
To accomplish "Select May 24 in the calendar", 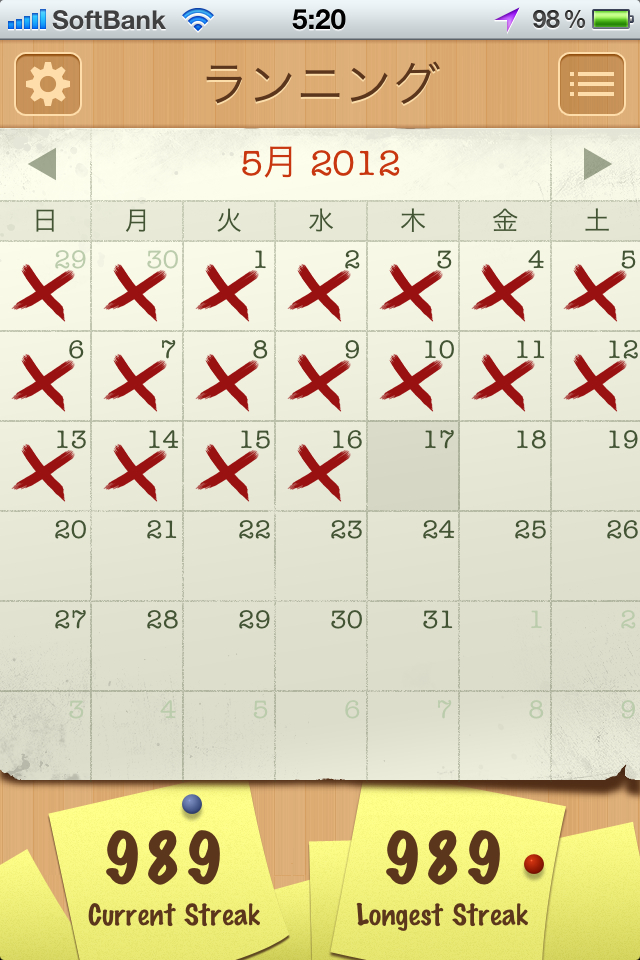I will click(x=413, y=556).
